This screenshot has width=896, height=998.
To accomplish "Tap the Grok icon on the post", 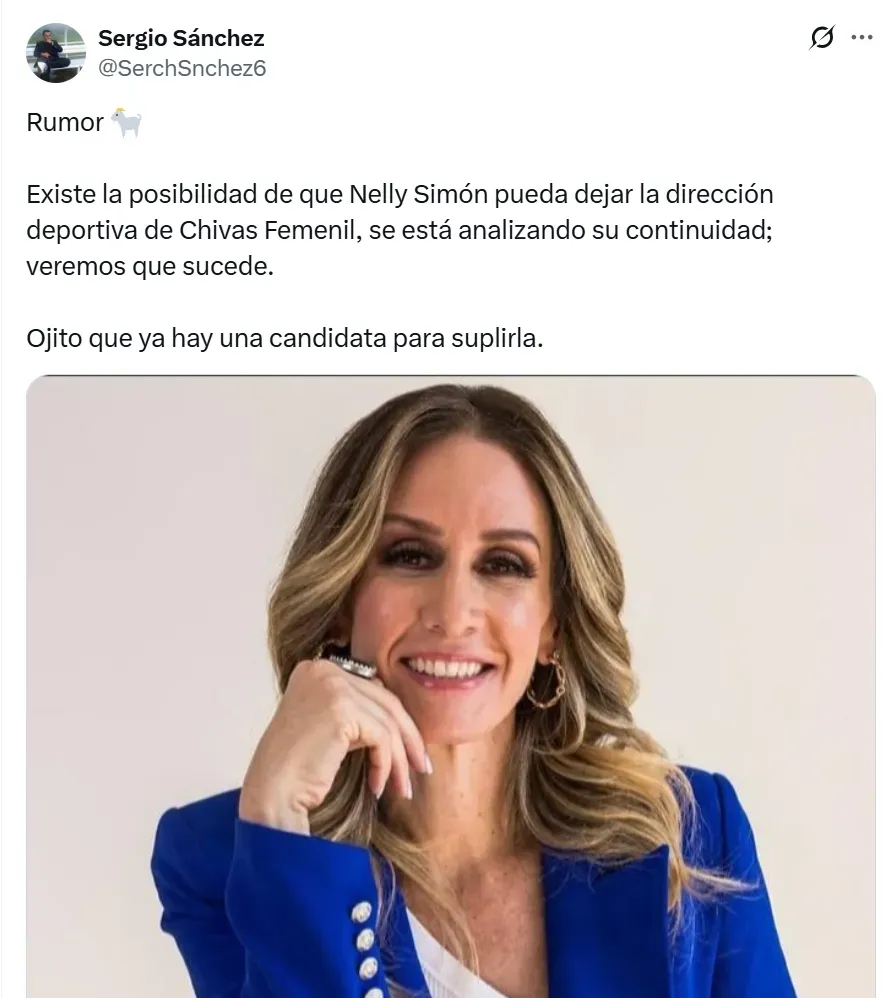I will coord(821,39).
